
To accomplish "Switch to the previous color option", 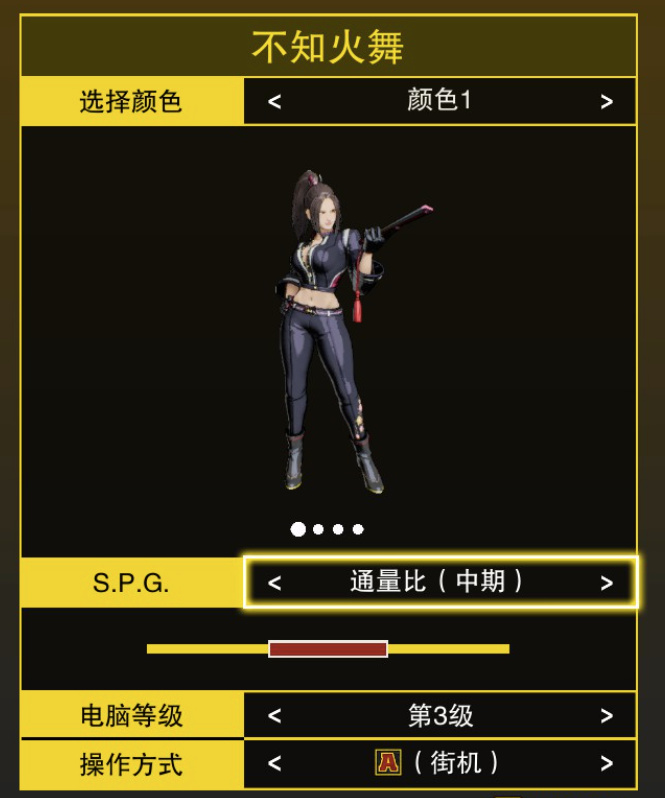I will click(275, 102).
